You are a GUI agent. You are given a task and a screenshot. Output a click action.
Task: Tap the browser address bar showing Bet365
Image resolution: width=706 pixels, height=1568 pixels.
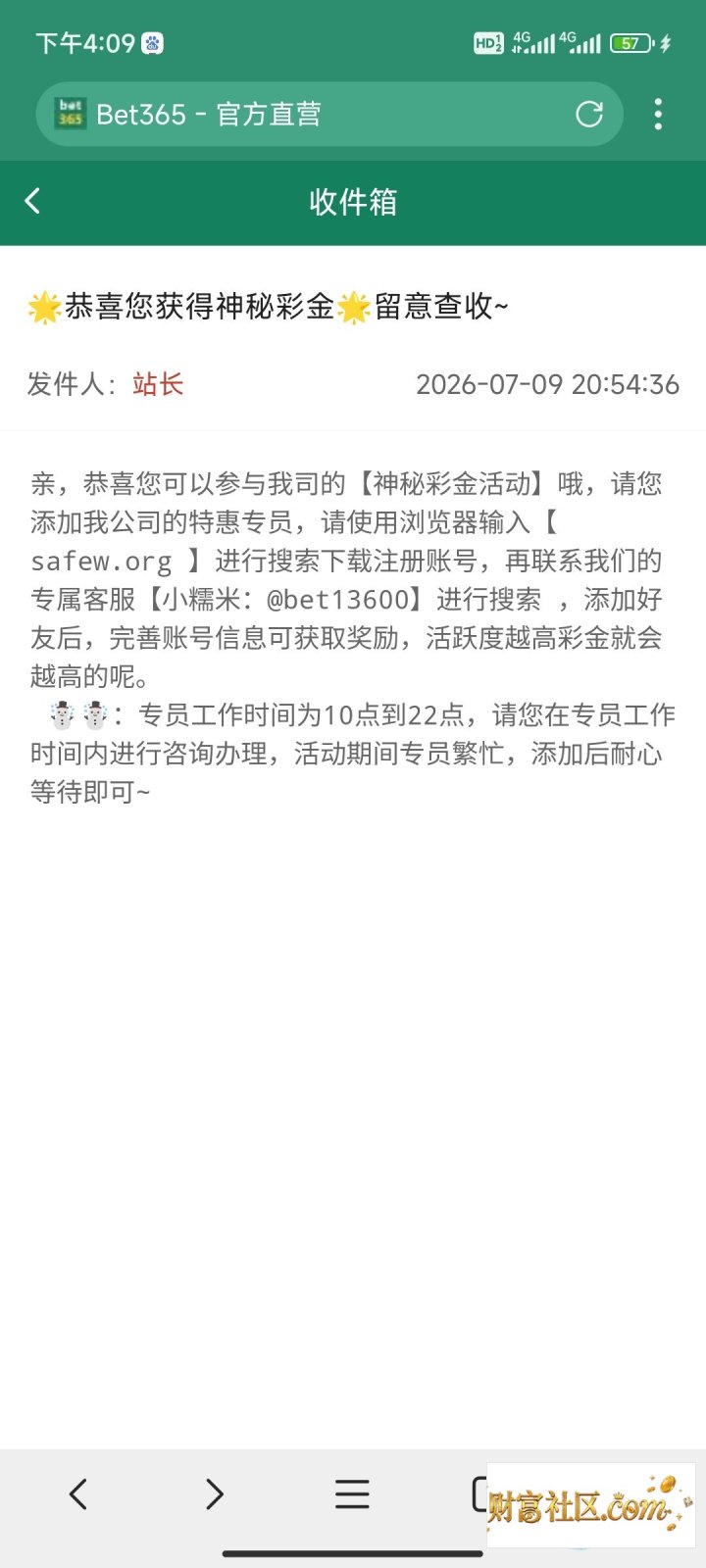coord(328,115)
